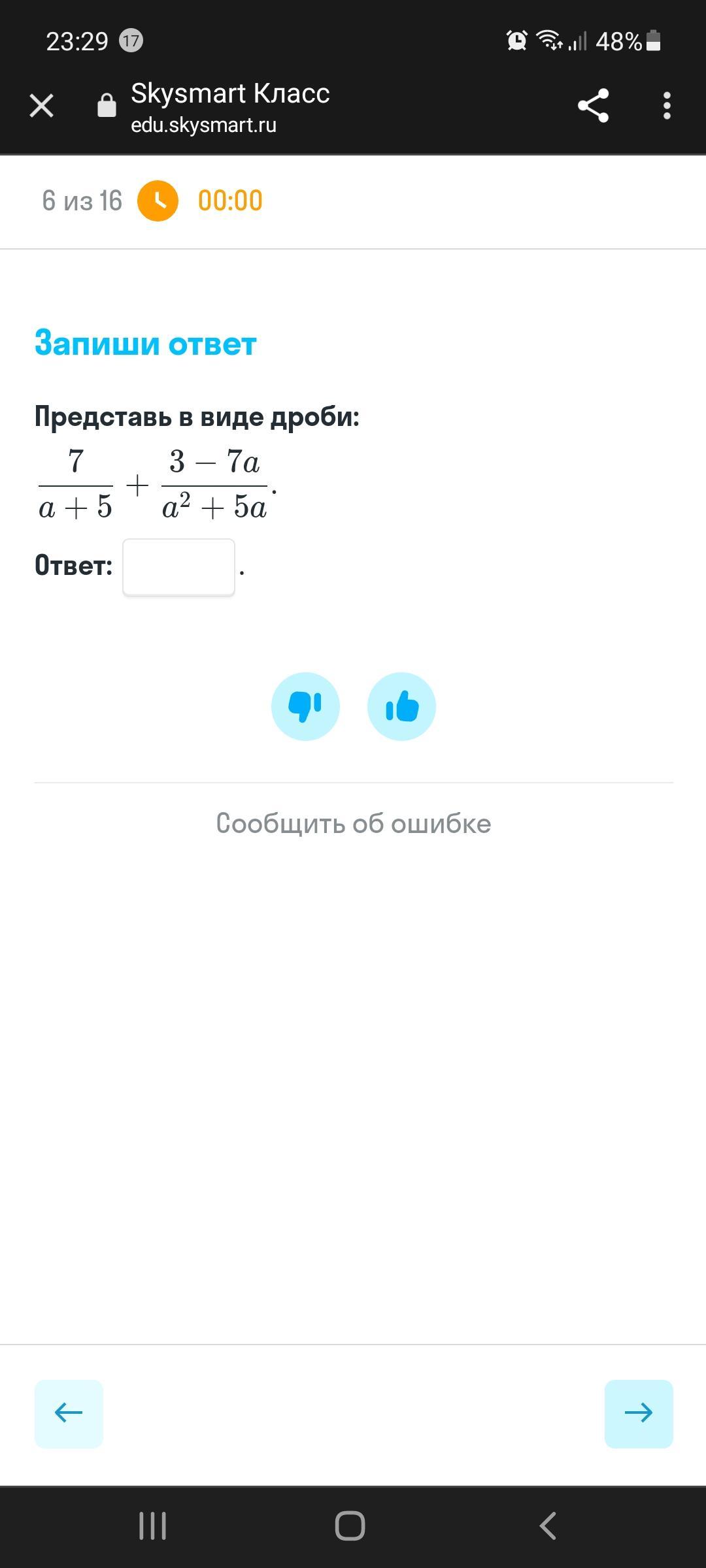Tap Сообщить об ошибке link
This screenshot has width=706, height=1568.
(353, 823)
